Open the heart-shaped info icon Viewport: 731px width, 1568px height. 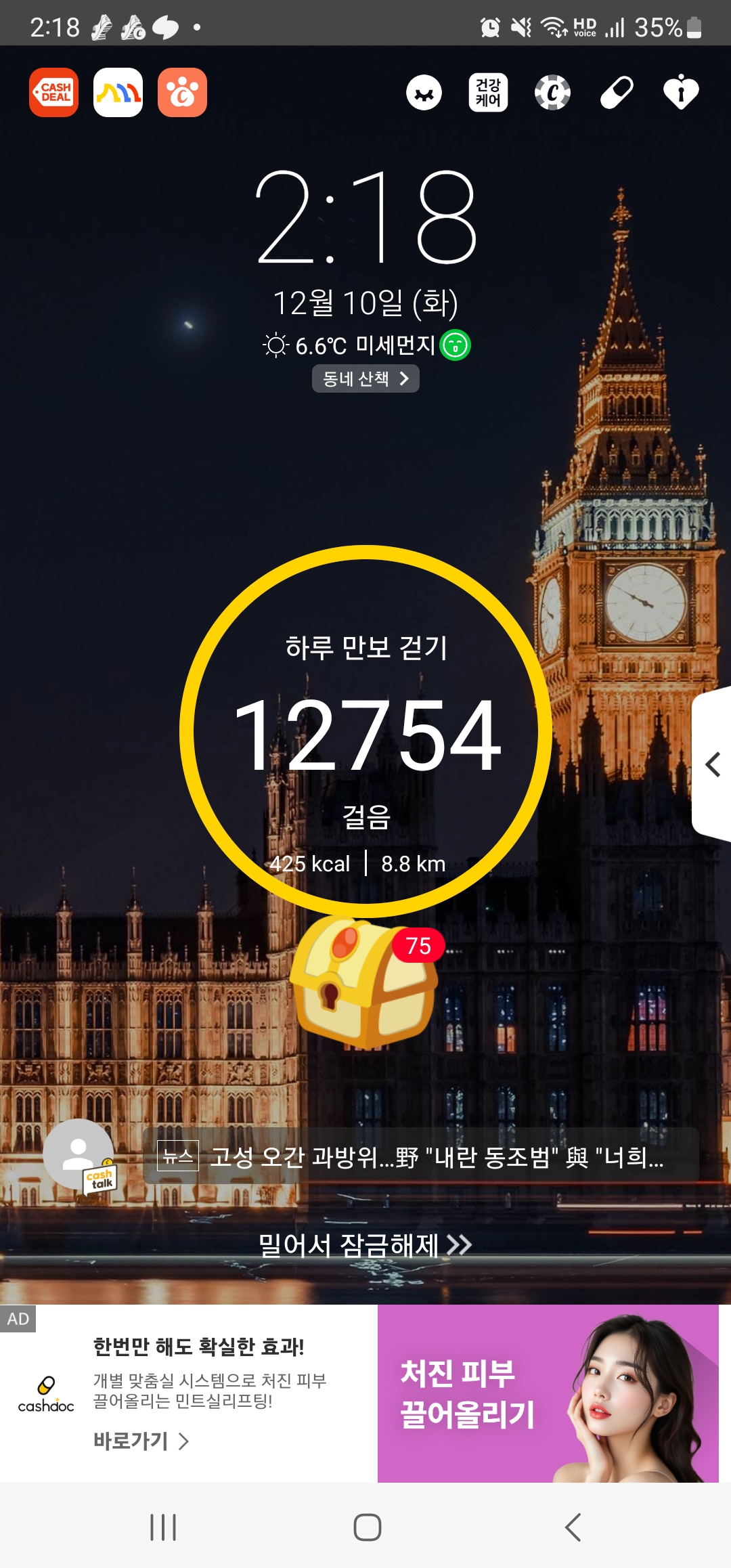(x=681, y=93)
